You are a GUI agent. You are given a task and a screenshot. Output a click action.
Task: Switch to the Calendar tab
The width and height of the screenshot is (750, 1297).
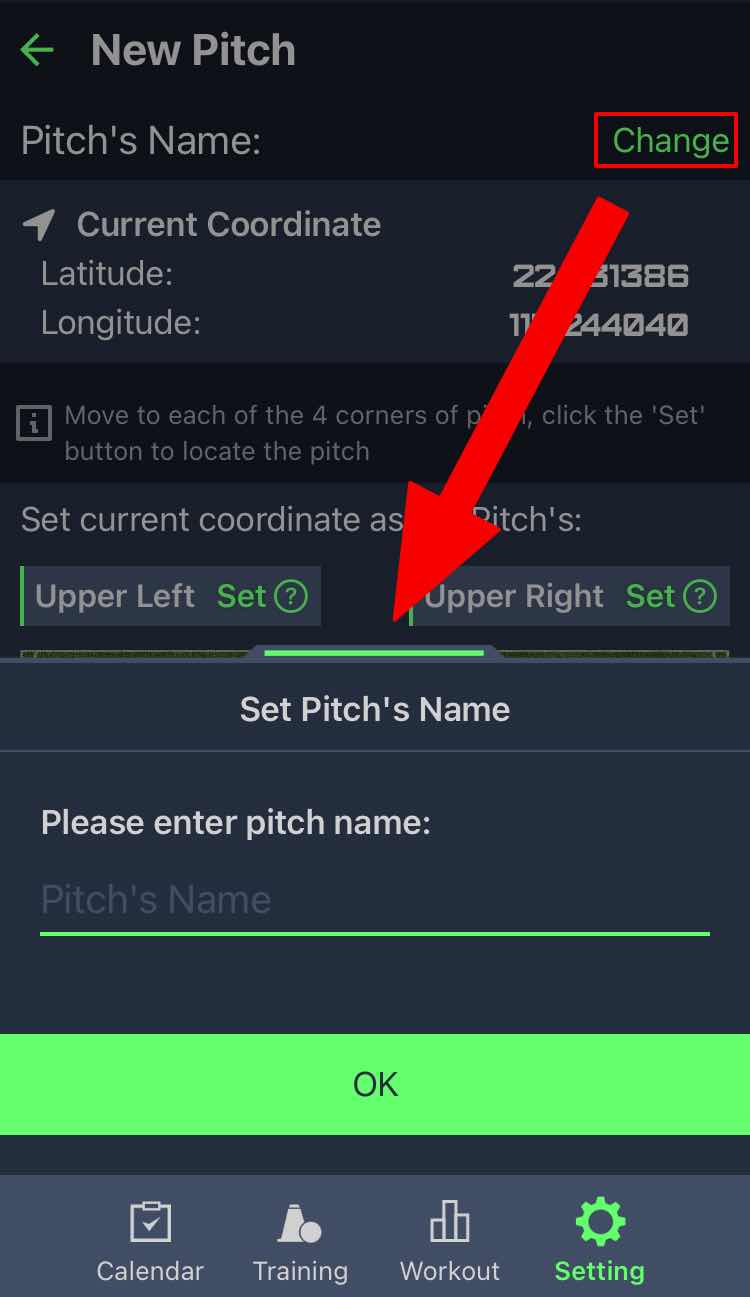click(x=150, y=1242)
